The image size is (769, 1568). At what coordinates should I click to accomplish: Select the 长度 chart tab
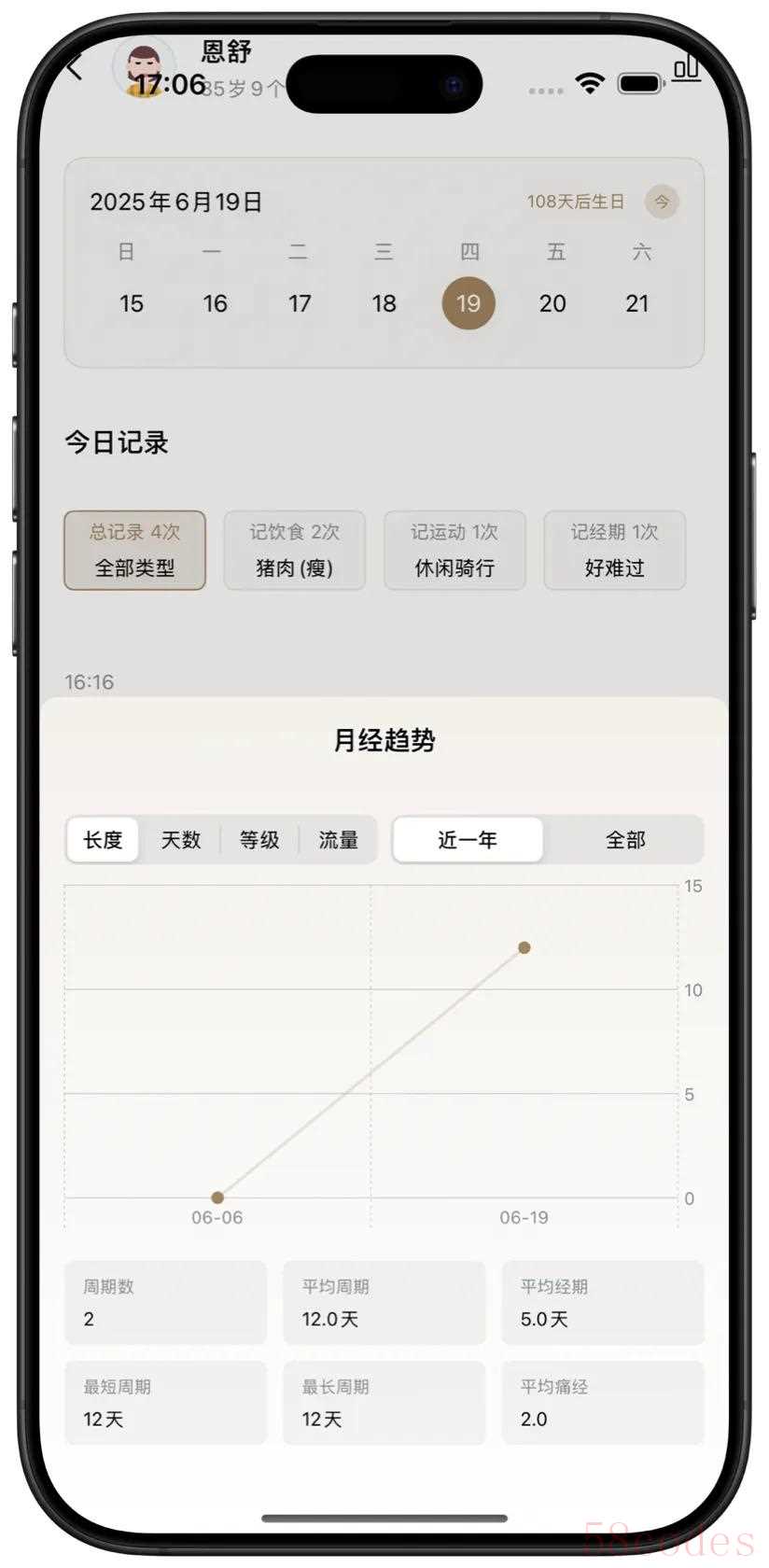coord(103,840)
